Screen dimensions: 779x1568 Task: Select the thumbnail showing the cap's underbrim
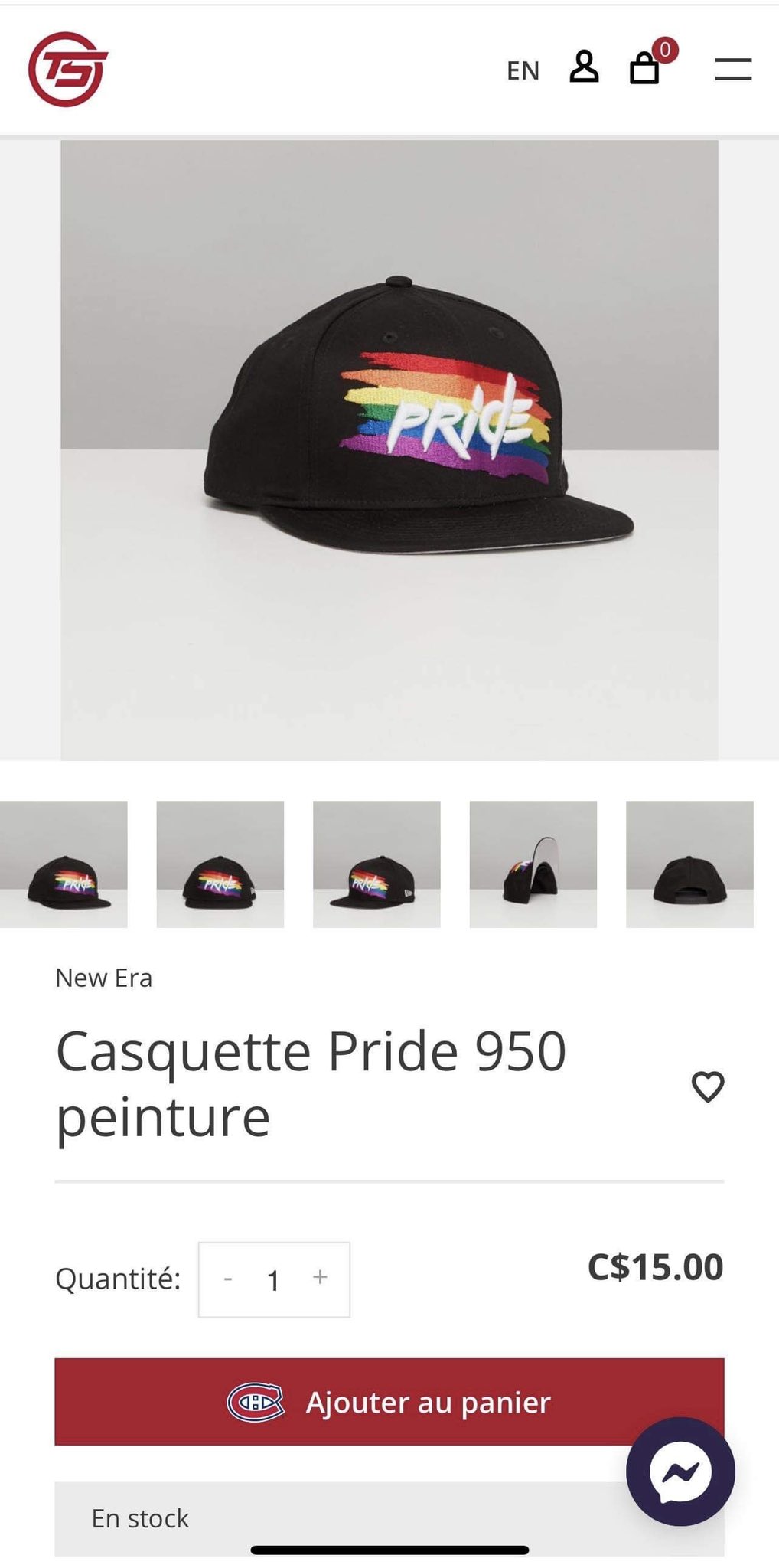[533, 864]
